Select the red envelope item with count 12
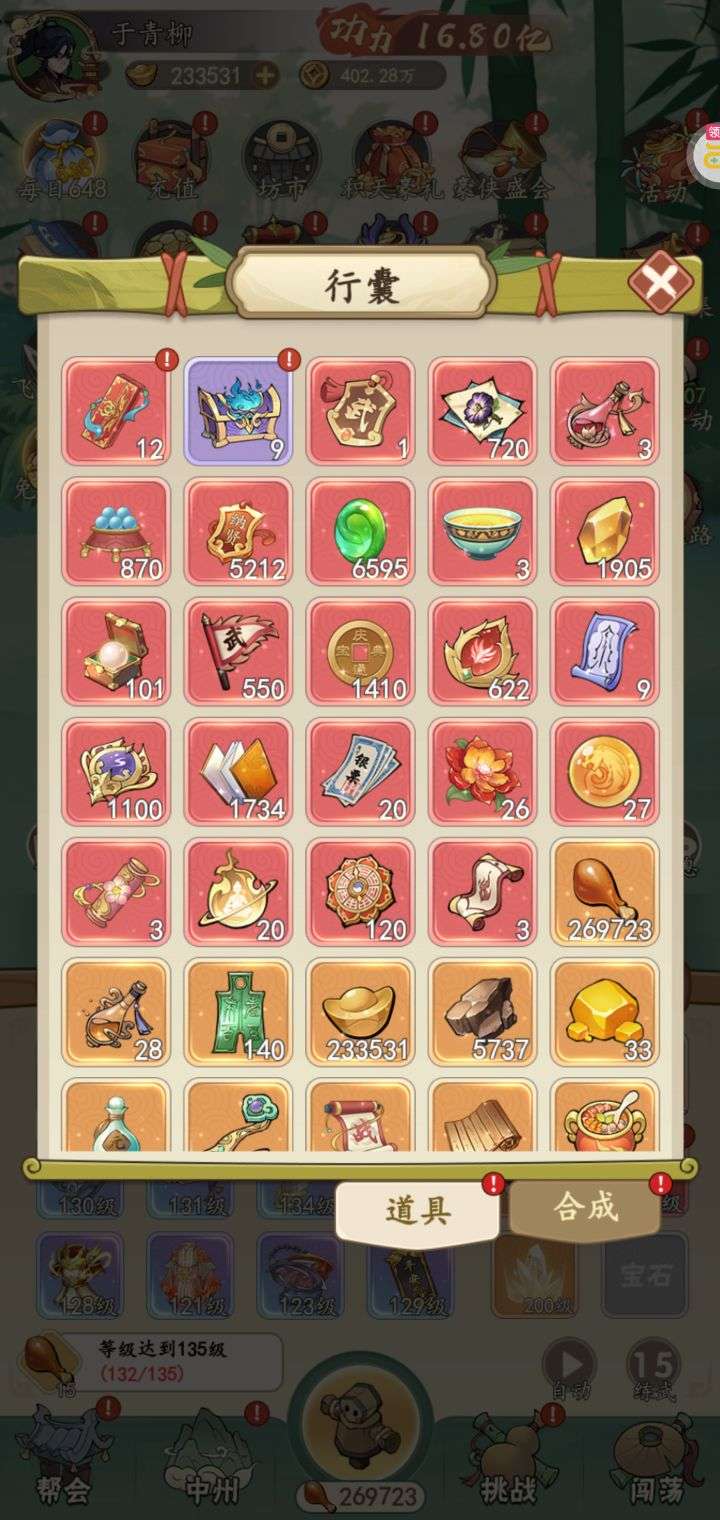Screen dimensions: 720x1520 (x=116, y=411)
